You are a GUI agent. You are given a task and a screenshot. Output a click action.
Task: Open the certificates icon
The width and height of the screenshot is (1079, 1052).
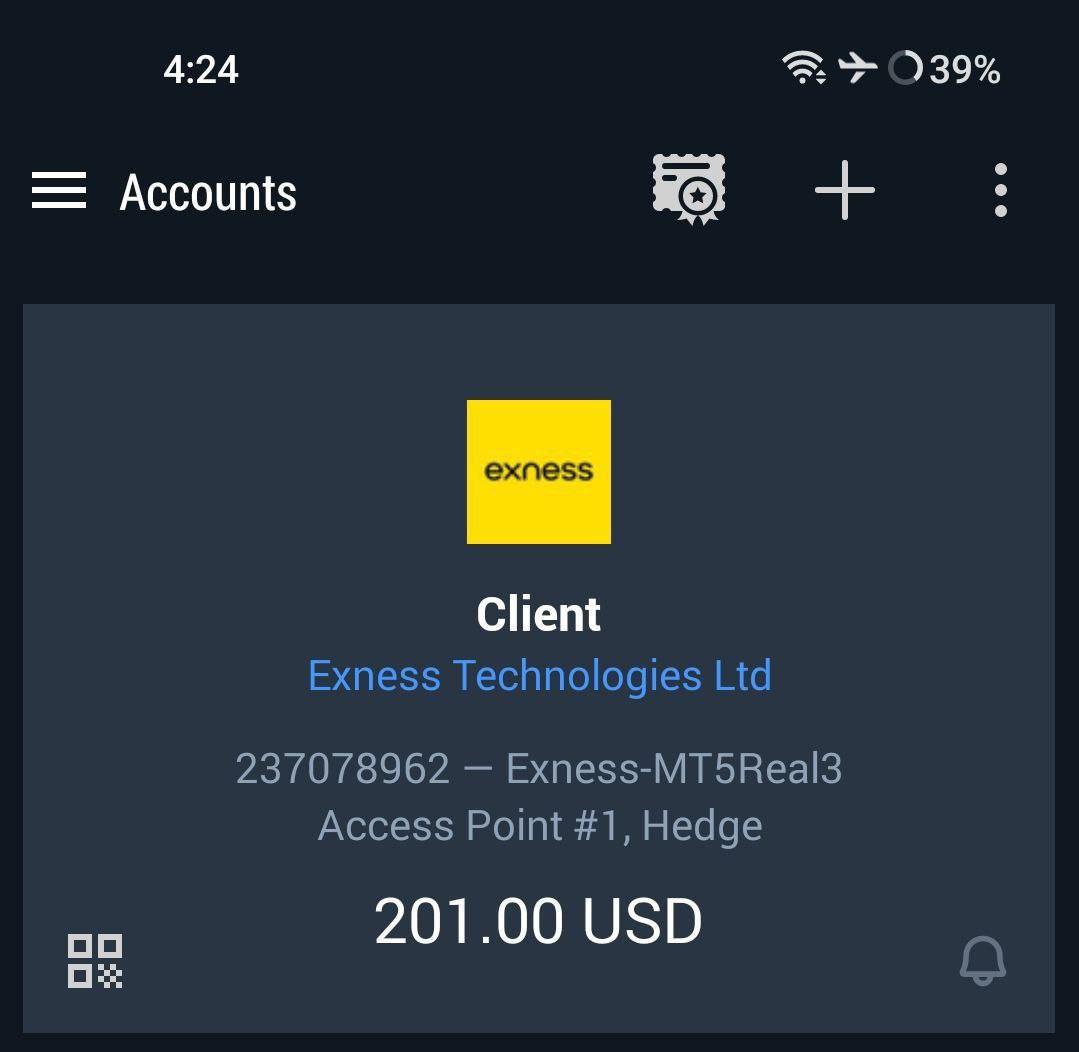coord(689,188)
